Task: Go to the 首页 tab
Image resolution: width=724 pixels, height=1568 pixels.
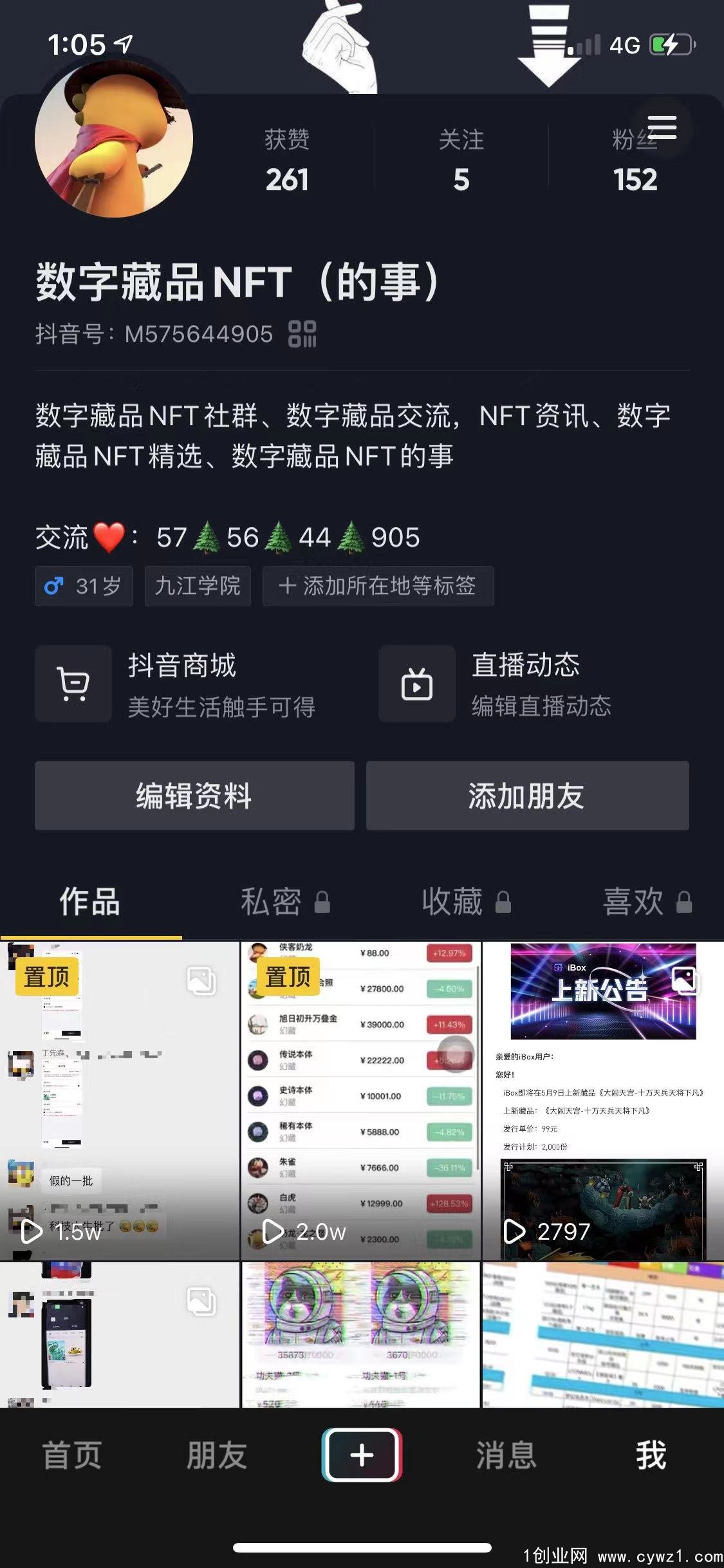Action: 72,1455
